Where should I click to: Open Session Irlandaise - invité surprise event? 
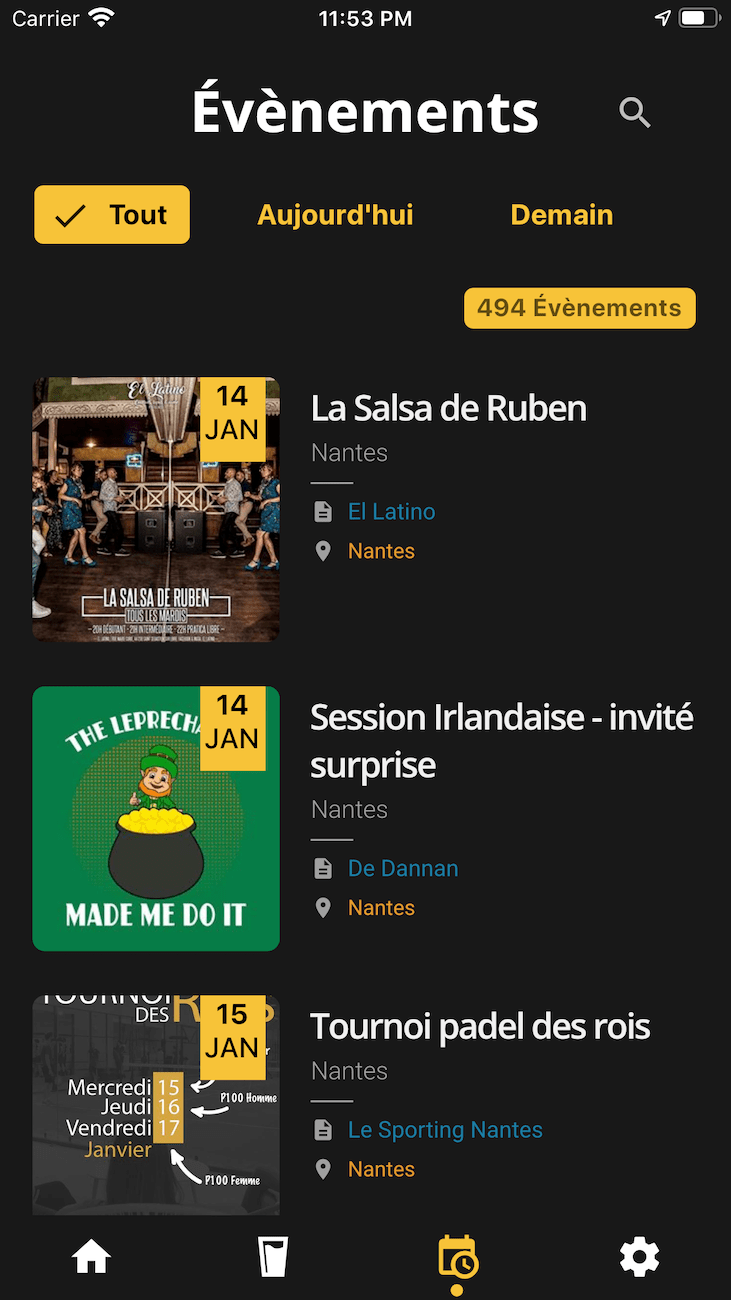501,740
